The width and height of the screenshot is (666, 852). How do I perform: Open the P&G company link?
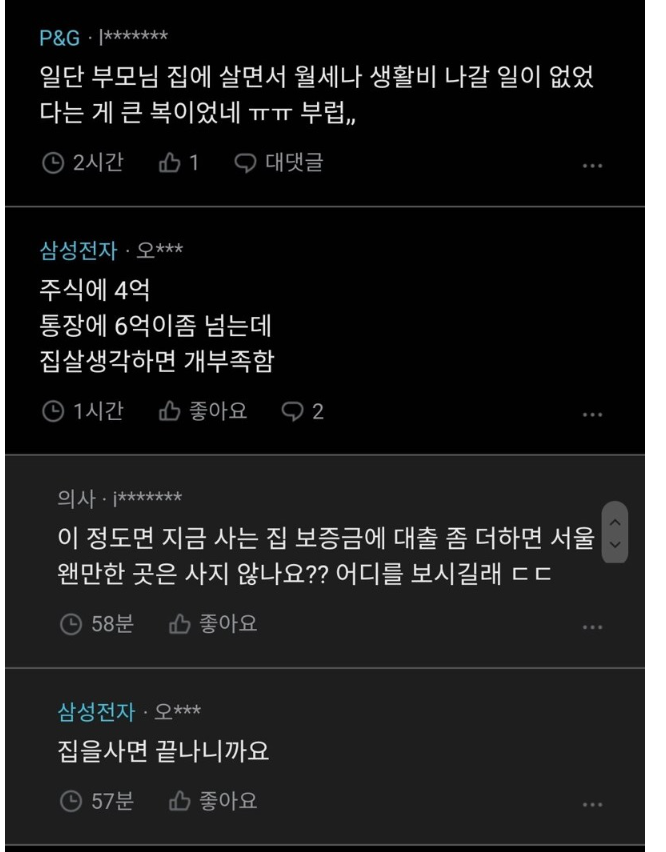(x=59, y=38)
